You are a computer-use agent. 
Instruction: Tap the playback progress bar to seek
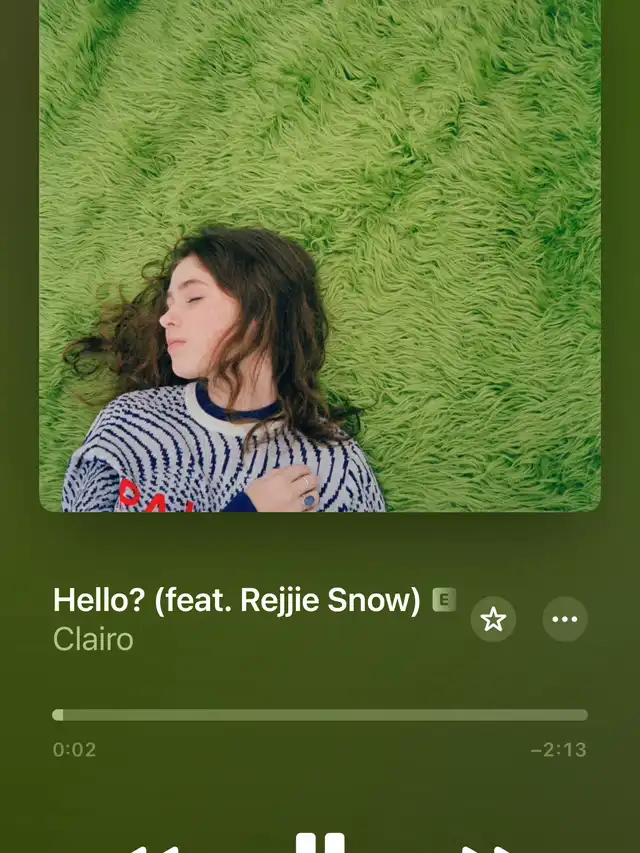[x=320, y=715]
